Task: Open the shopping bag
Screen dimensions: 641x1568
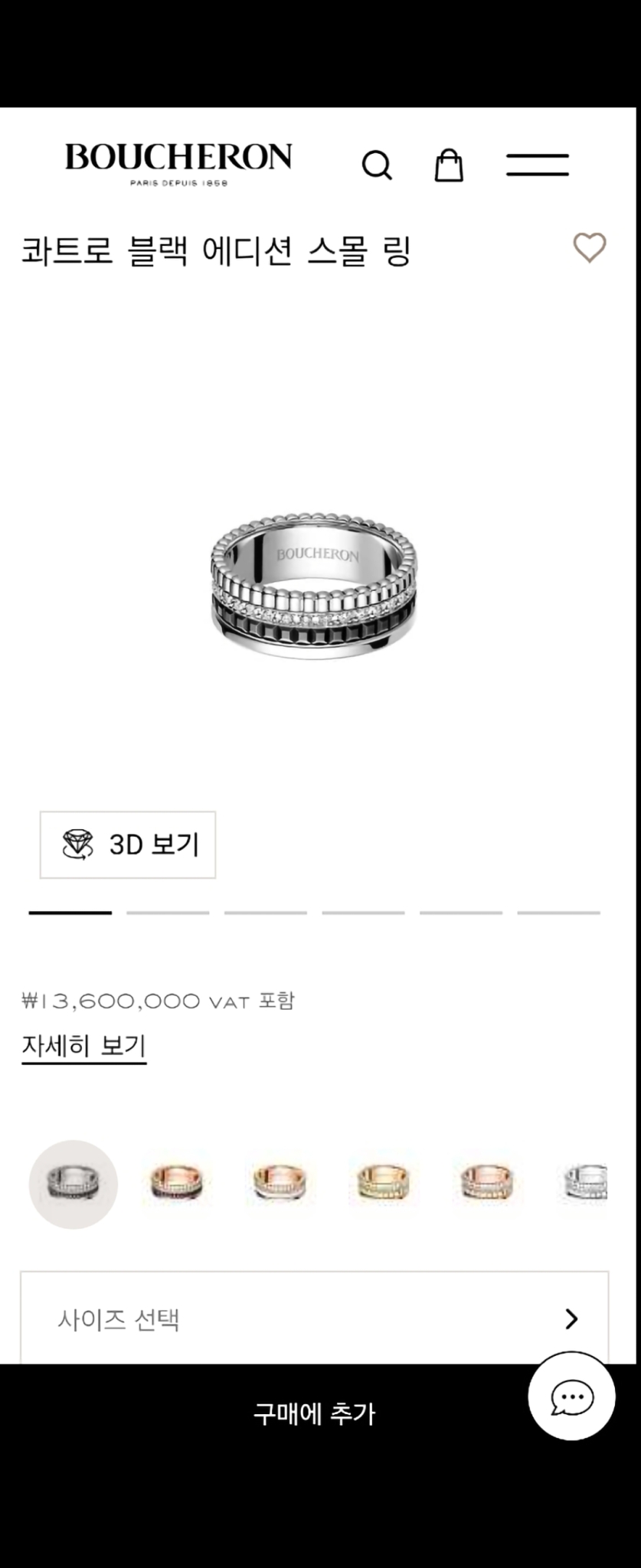Action: pos(449,165)
